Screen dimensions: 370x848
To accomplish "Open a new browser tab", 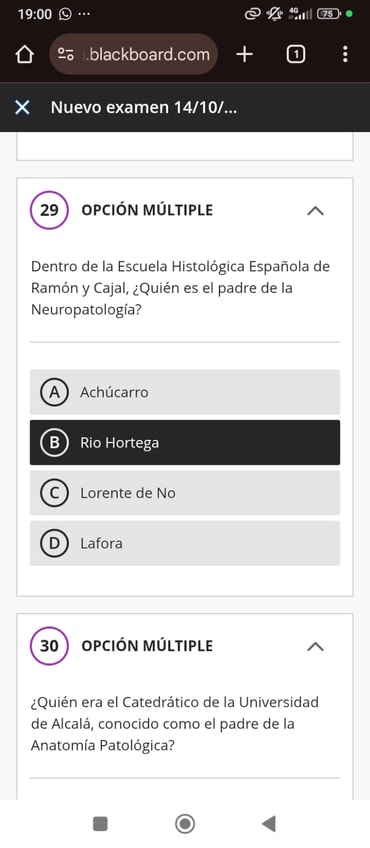I will point(245,54).
